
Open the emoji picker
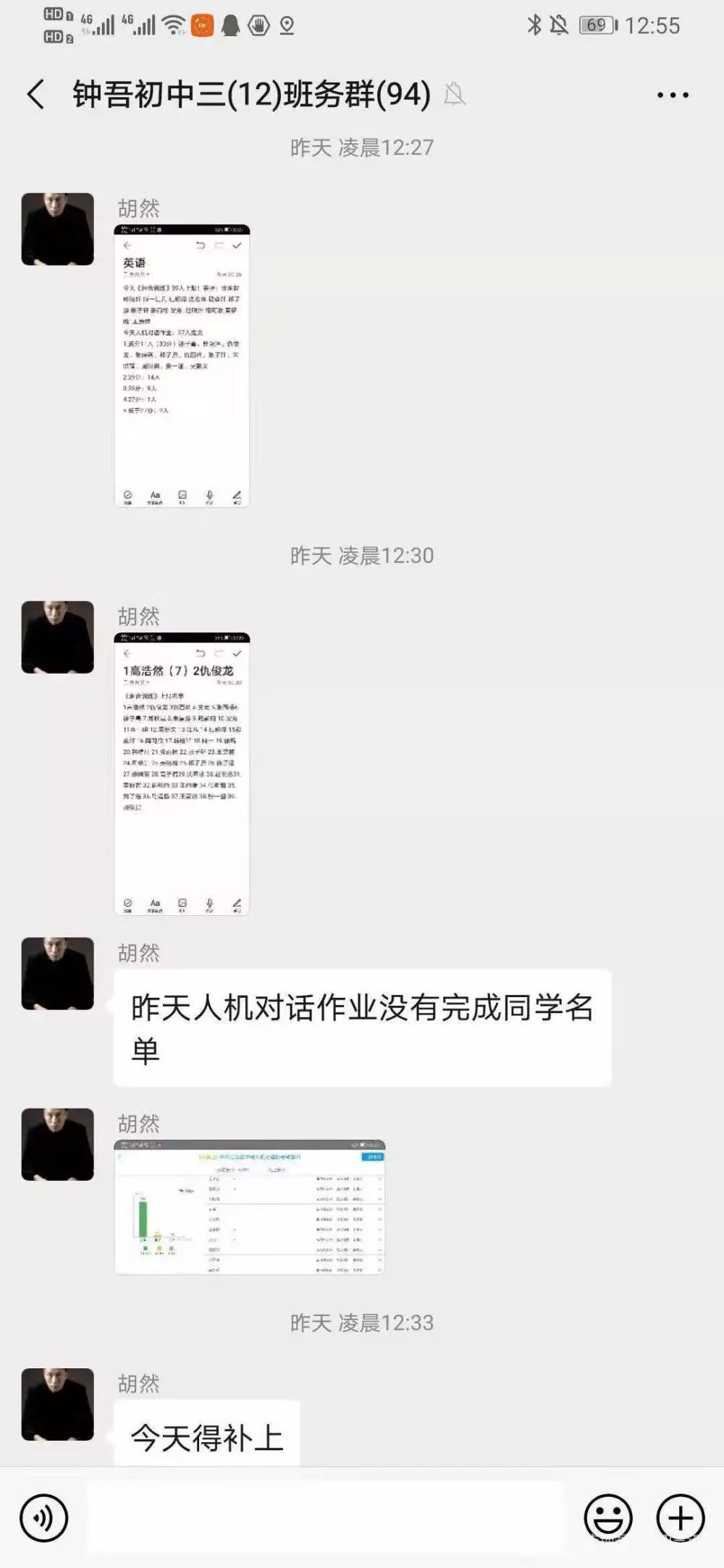(608, 1517)
